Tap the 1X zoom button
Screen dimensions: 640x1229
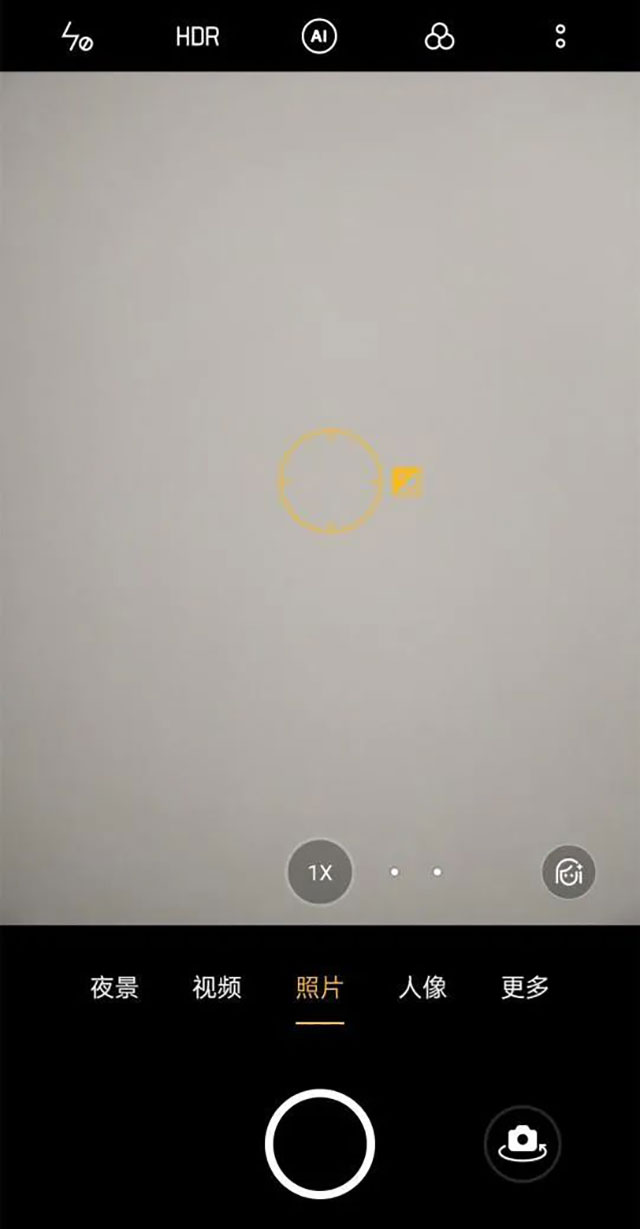click(319, 872)
